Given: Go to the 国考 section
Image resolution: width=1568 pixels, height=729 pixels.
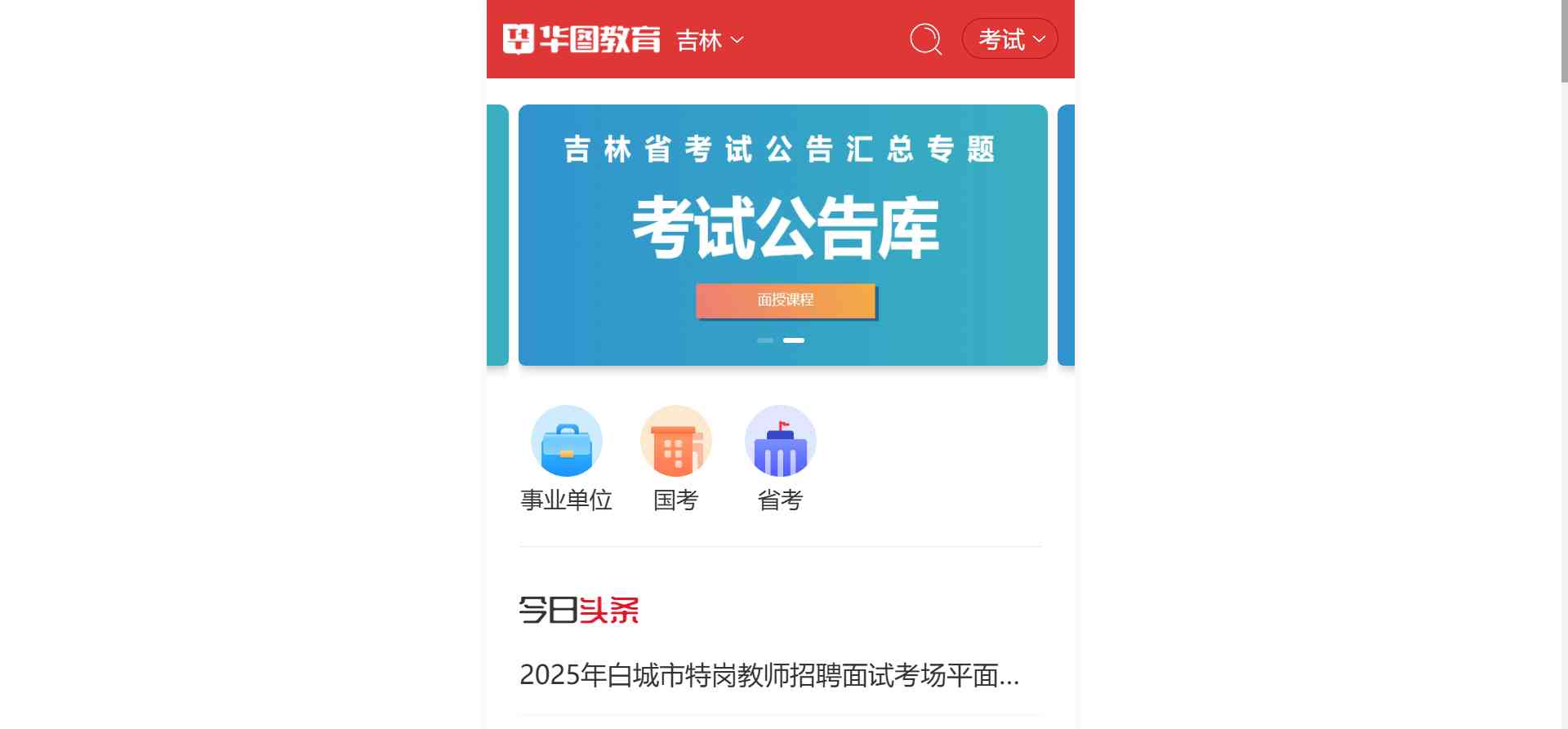Looking at the screenshot, I should 675,459.
